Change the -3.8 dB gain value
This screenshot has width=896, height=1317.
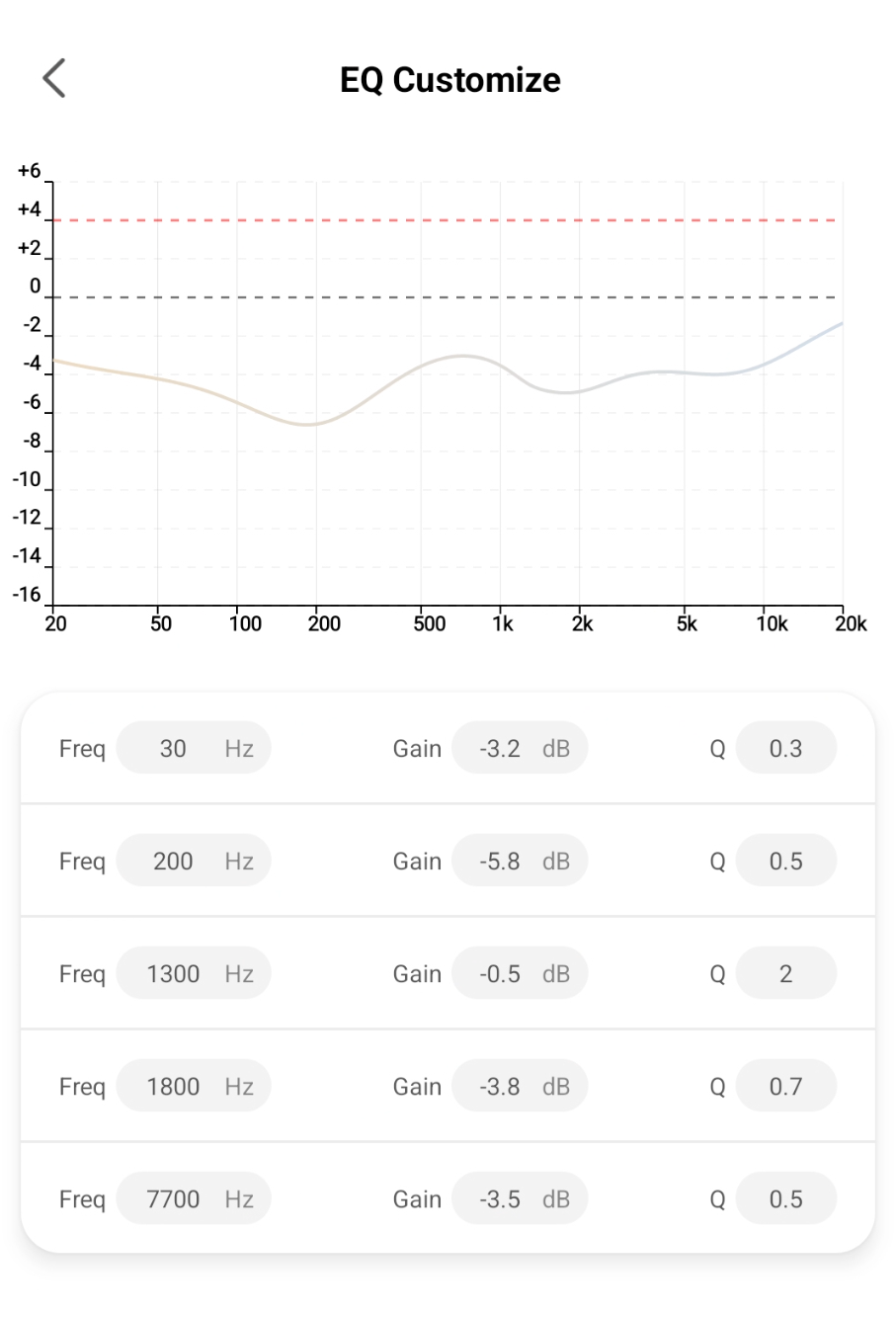520,1086
